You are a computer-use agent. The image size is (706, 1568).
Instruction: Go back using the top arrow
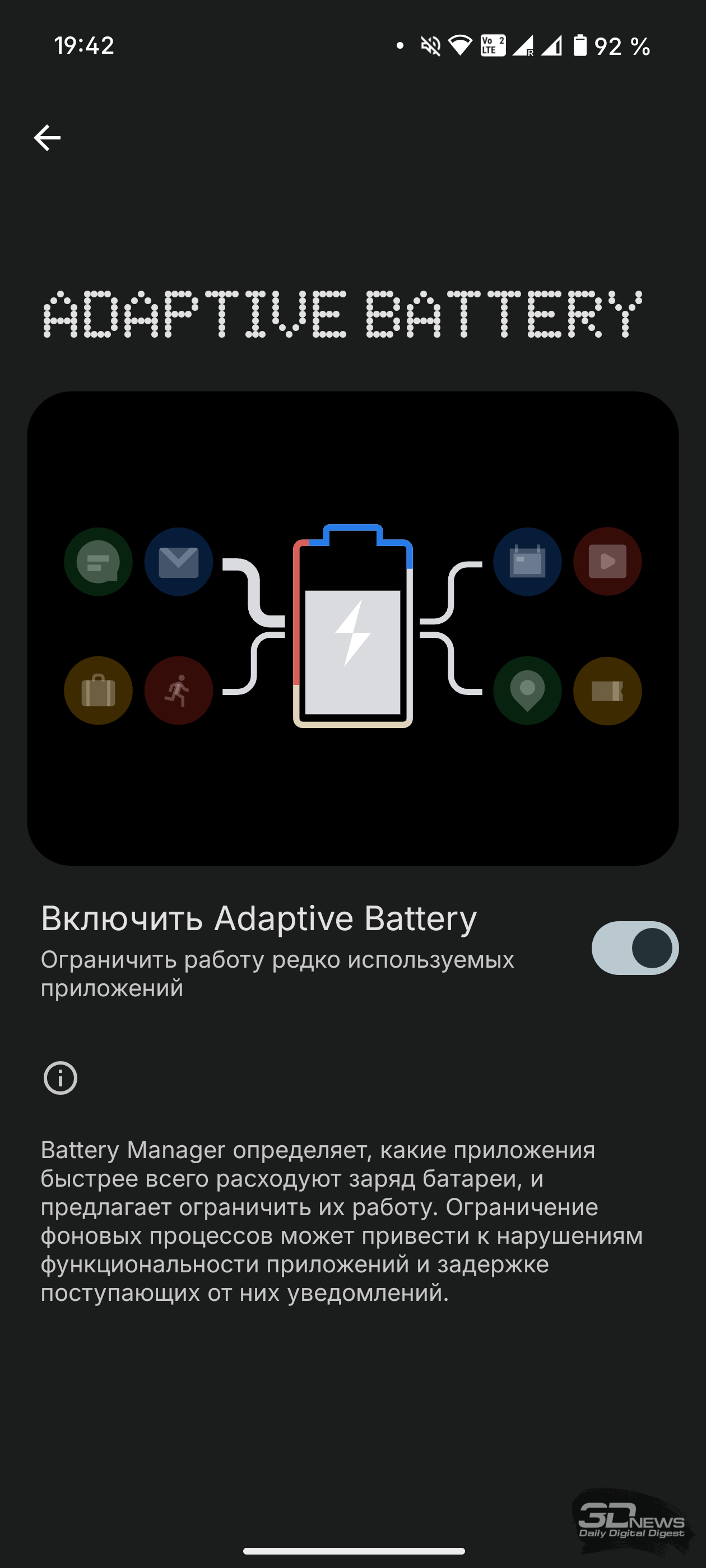(47, 138)
